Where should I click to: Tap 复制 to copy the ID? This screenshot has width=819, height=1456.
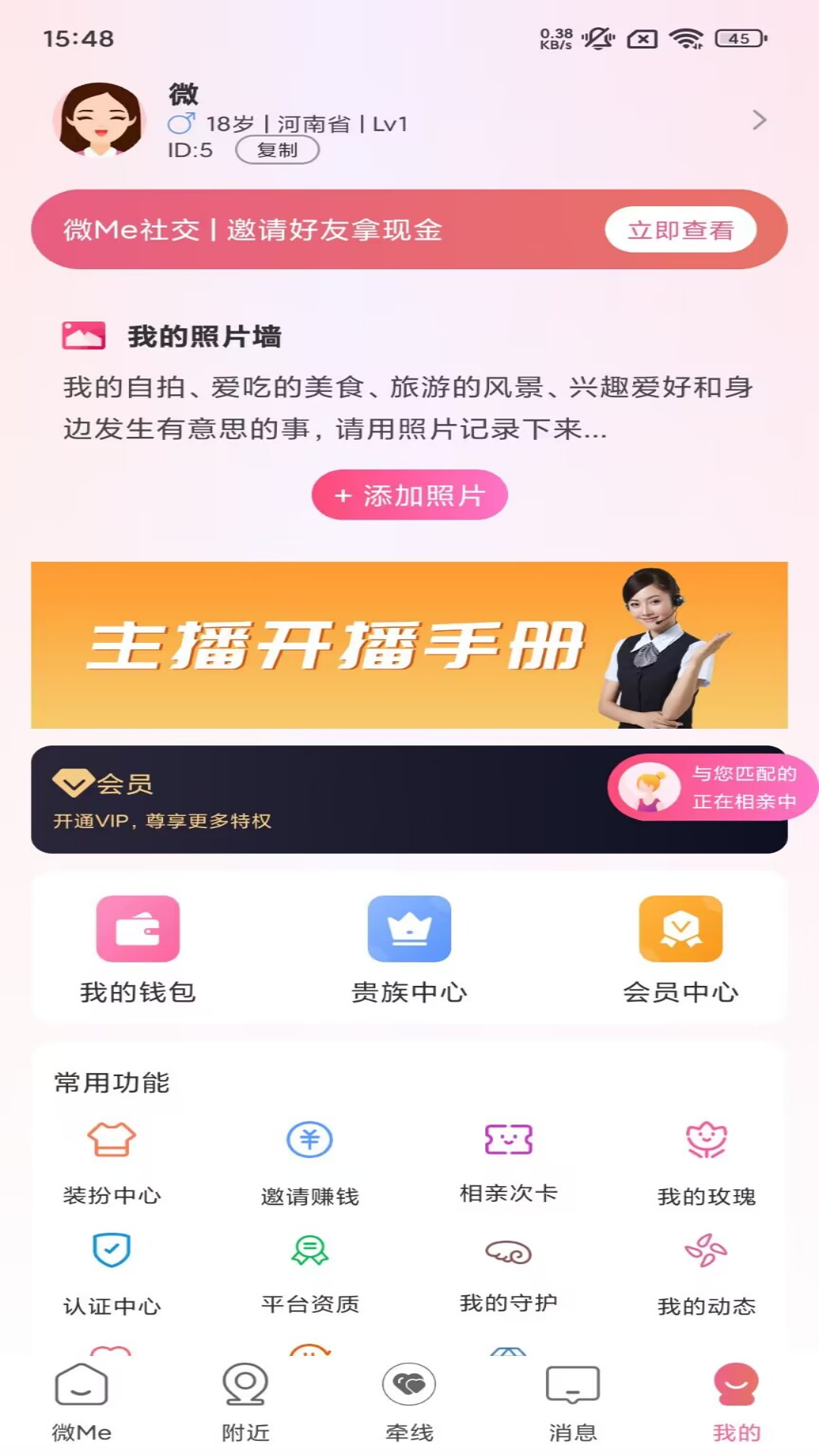278,151
